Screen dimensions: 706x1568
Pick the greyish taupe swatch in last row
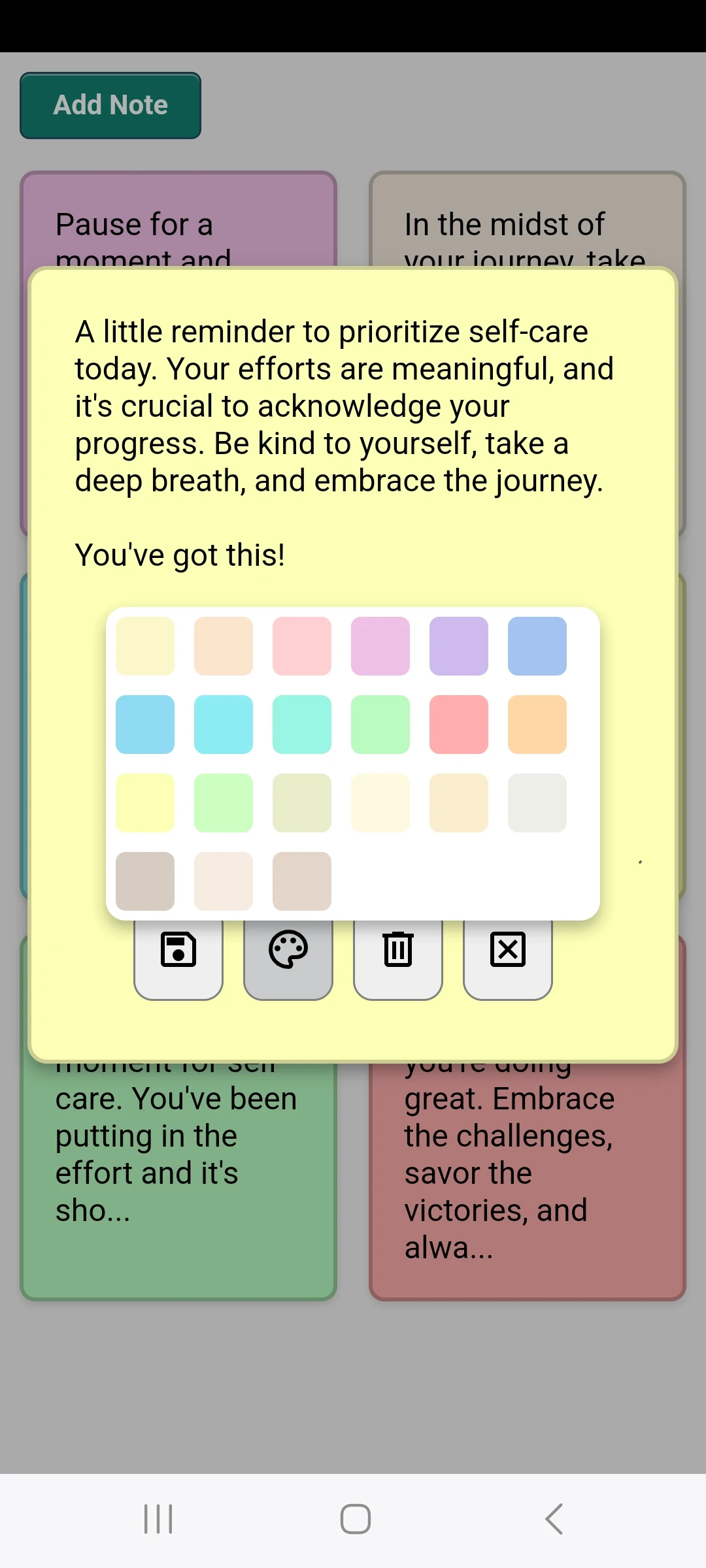point(145,881)
